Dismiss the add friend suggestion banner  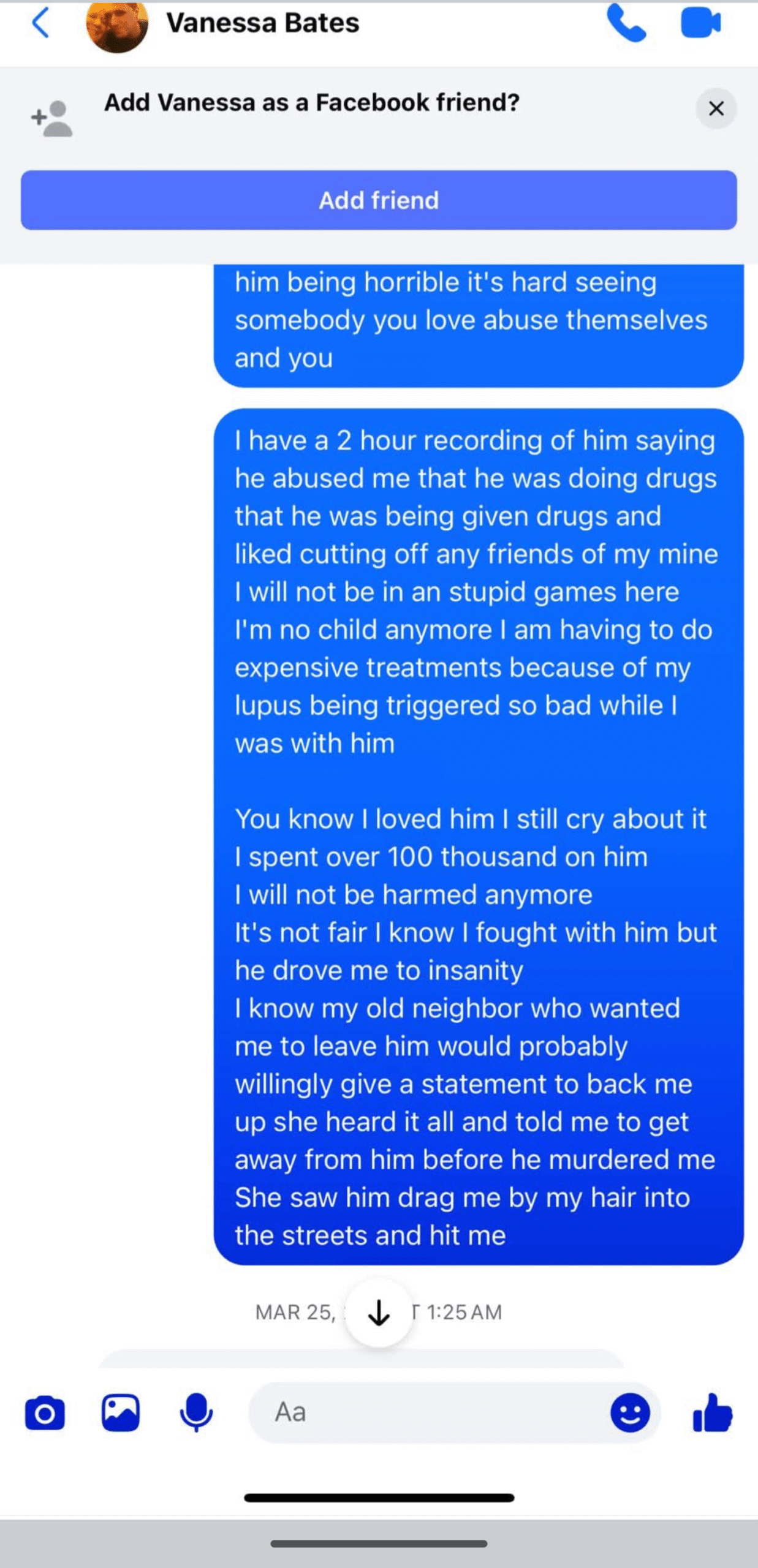coord(716,108)
